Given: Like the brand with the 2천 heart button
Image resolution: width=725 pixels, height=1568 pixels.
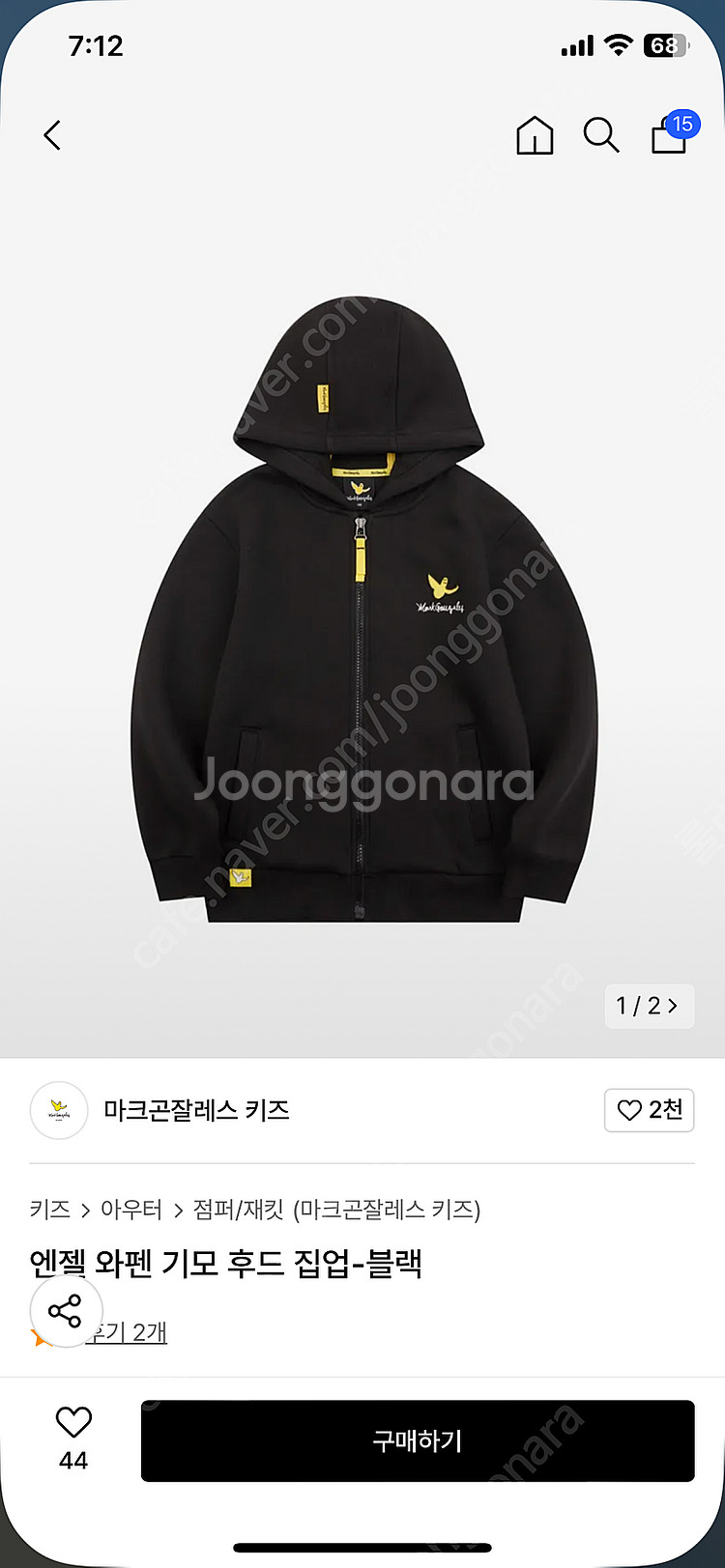Looking at the screenshot, I should (649, 1110).
